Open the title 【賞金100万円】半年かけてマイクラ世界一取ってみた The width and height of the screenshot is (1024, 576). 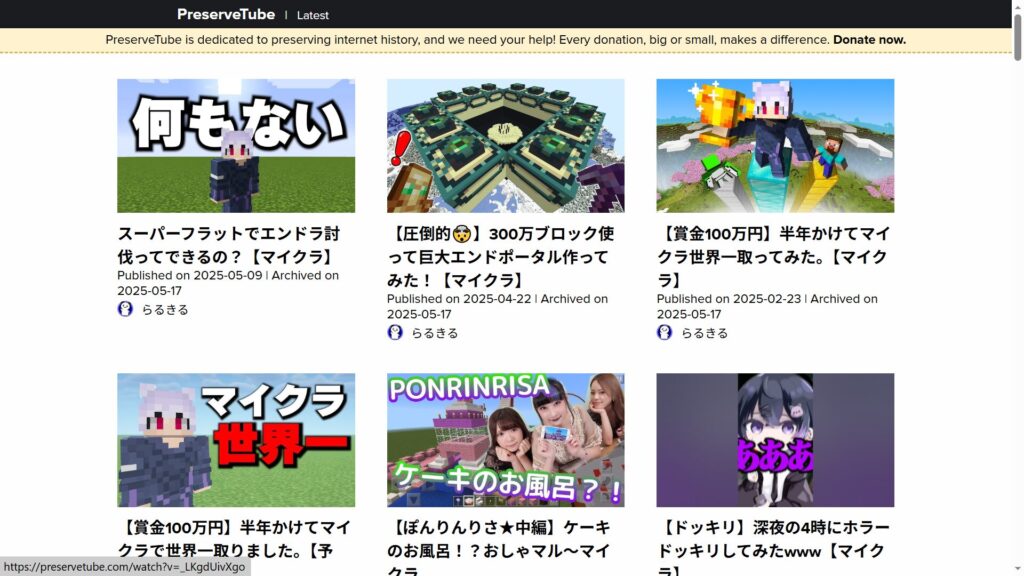point(772,256)
